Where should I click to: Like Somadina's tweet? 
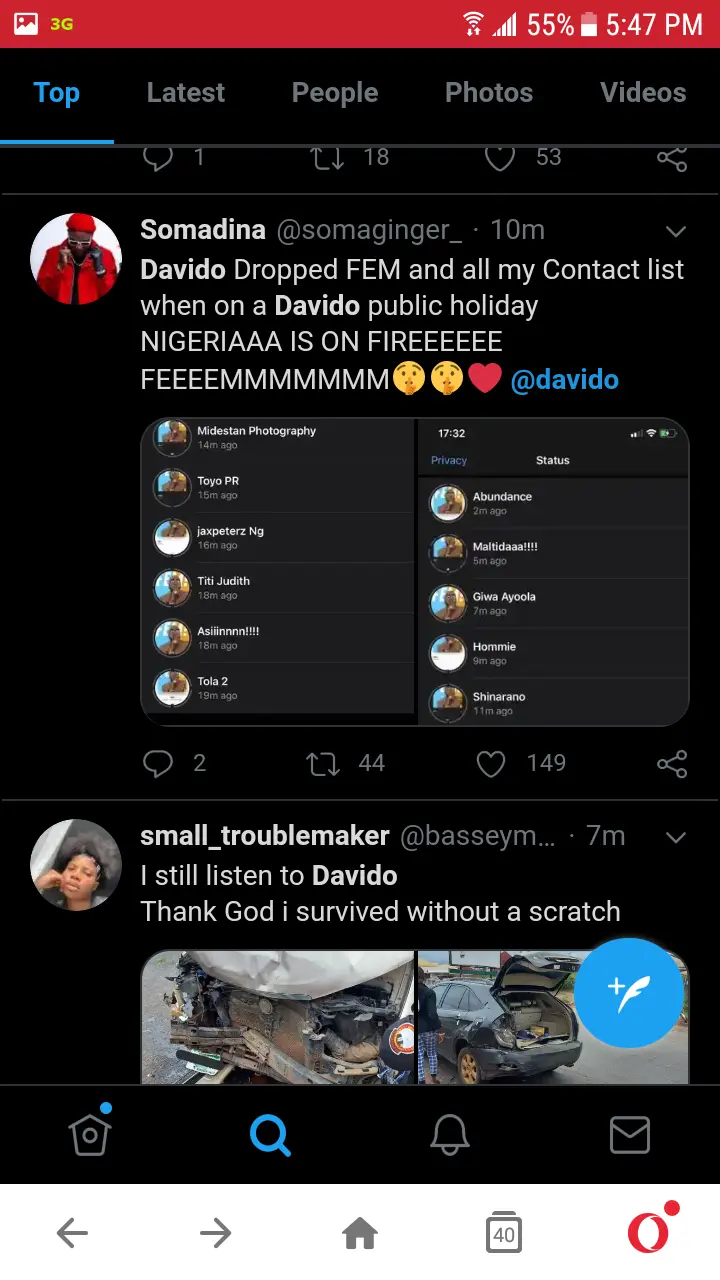pyautogui.click(x=490, y=764)
